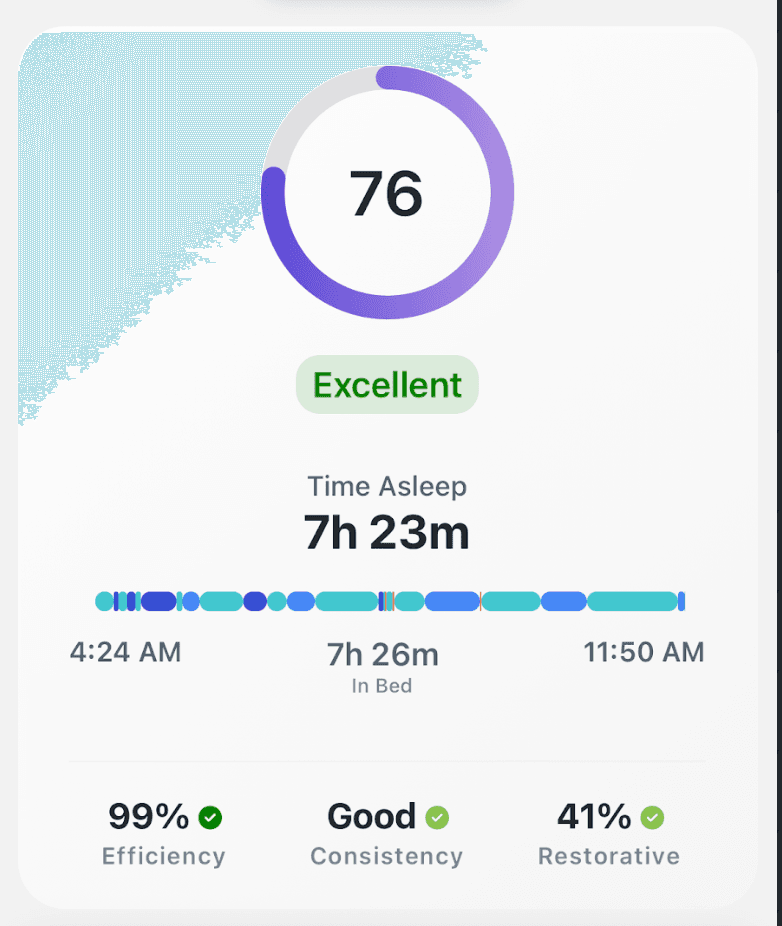Select the 7h 26m In Bed stat
The width and height of the screenshot is (782, 926).
pyautogui.click(x=383, y=655)
